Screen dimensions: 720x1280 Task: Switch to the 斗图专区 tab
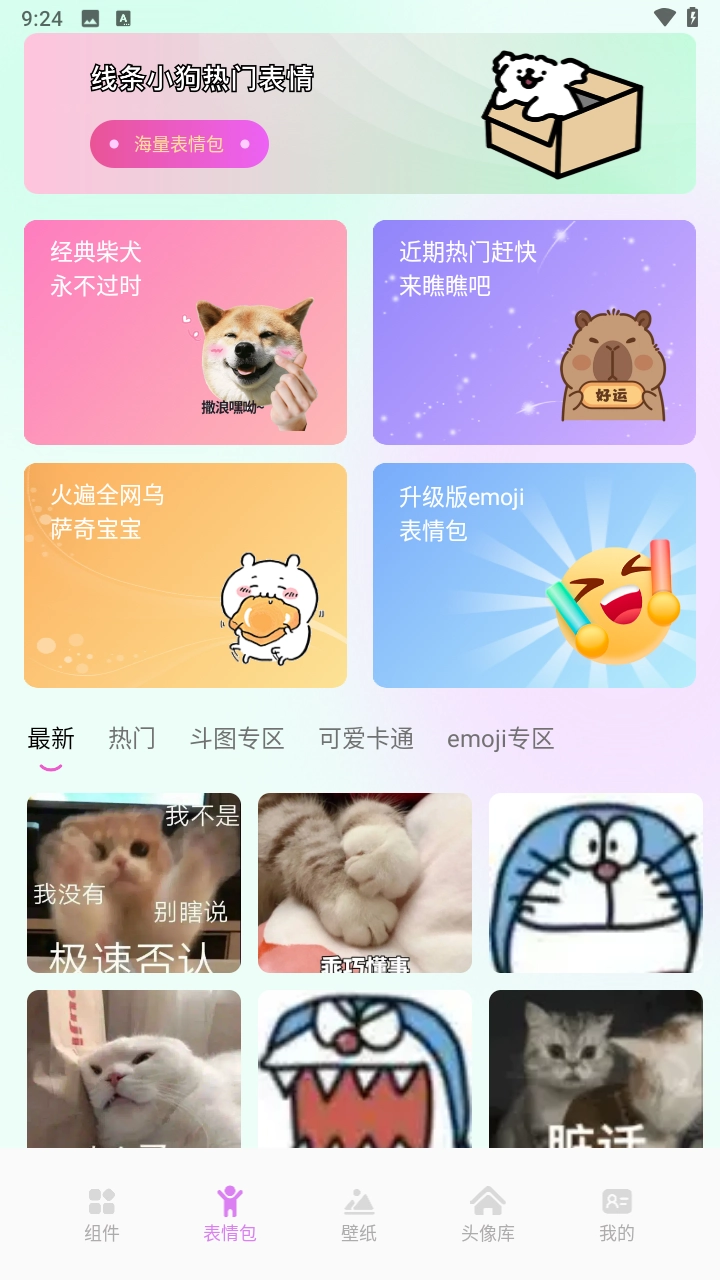pos(235,738)
